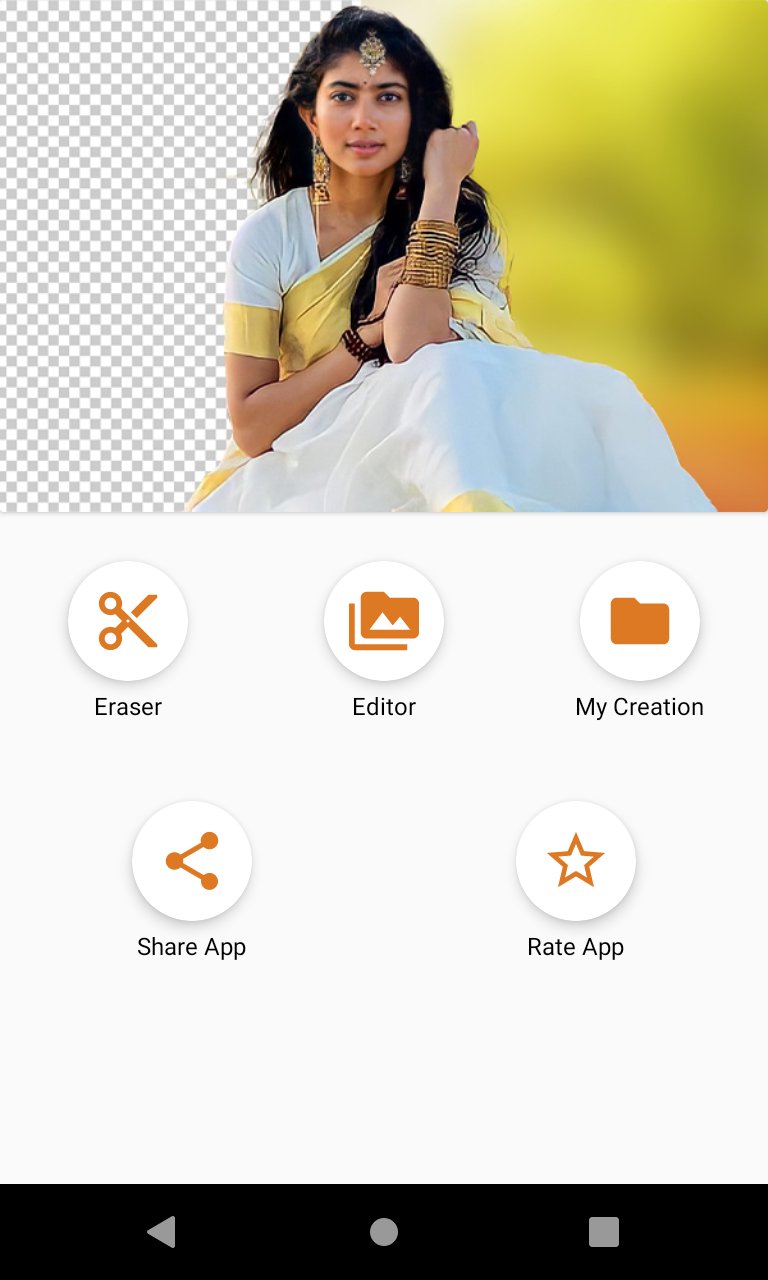Viewport: 768px width, 1280px height.
Task: Open My Creation using its label
Action: click(x=640, y=706)
